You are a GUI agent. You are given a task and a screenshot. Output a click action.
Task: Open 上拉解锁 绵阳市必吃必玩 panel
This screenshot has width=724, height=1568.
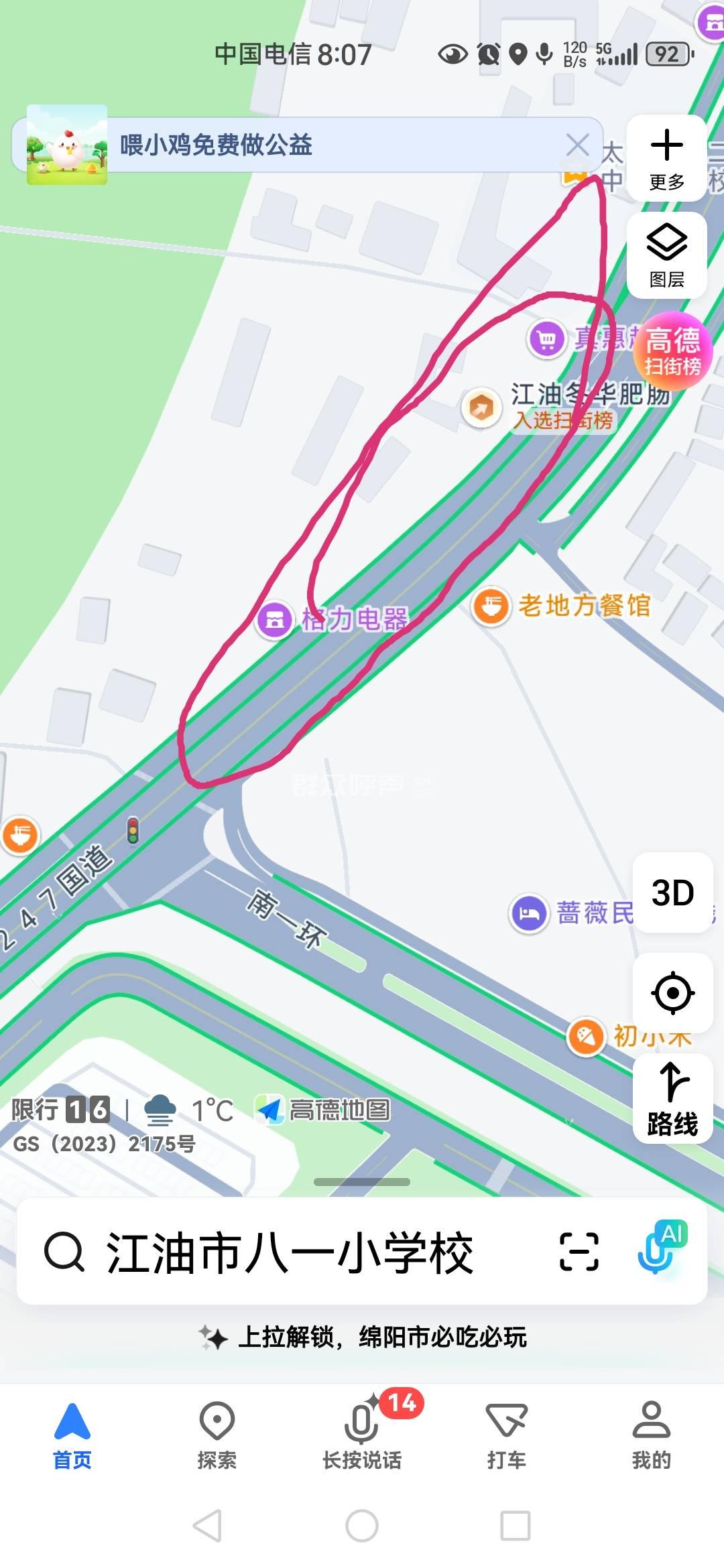(x=362, y=1337)
